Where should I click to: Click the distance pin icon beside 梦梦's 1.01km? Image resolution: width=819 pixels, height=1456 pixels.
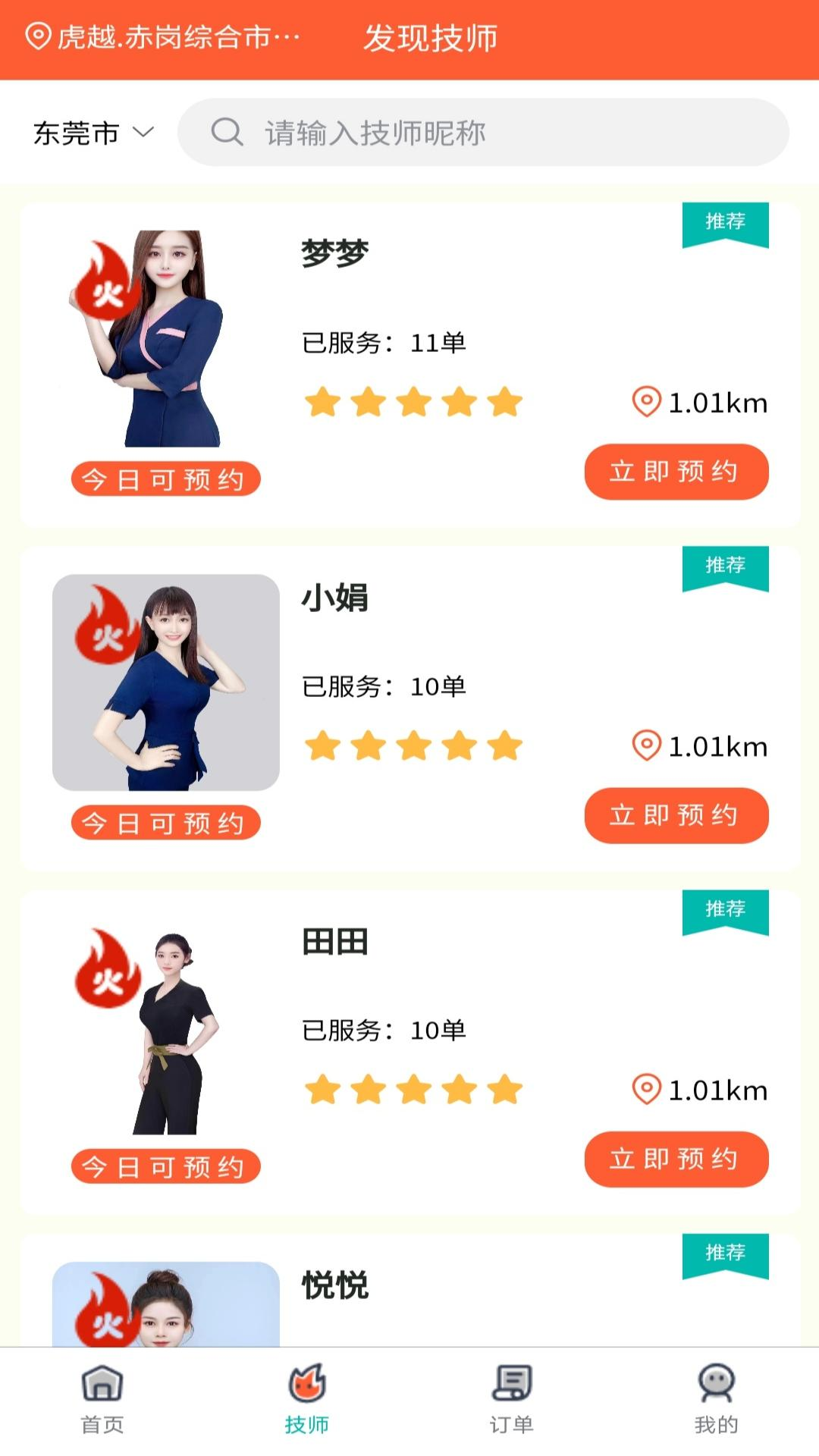[644, 403]
